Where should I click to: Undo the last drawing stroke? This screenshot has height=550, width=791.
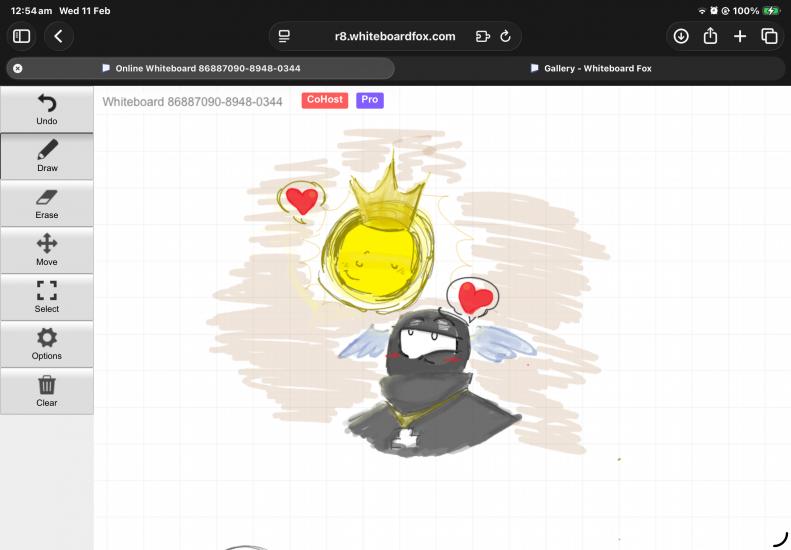pos(47,109)
